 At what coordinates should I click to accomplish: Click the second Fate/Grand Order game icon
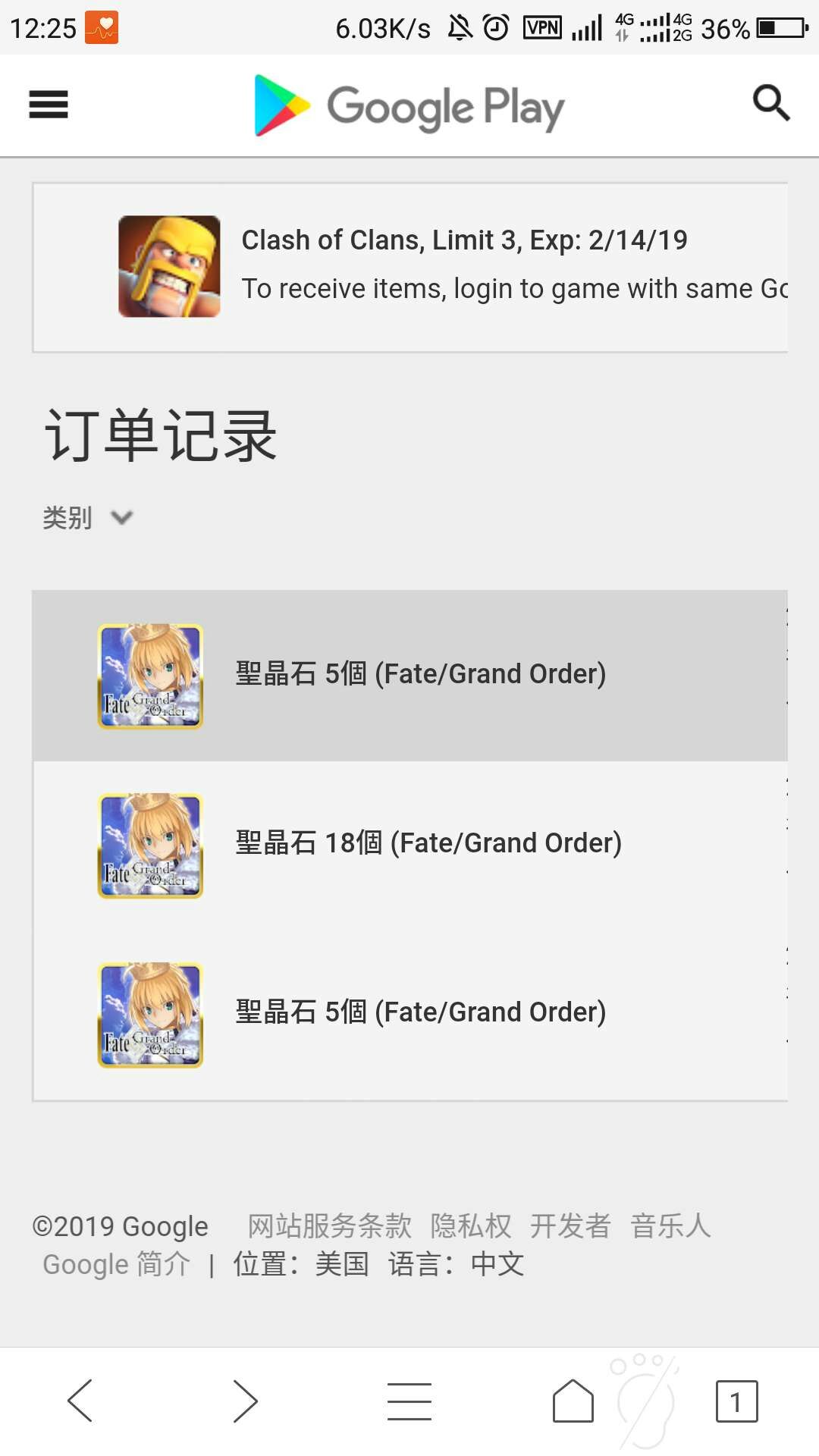[149, 844]
